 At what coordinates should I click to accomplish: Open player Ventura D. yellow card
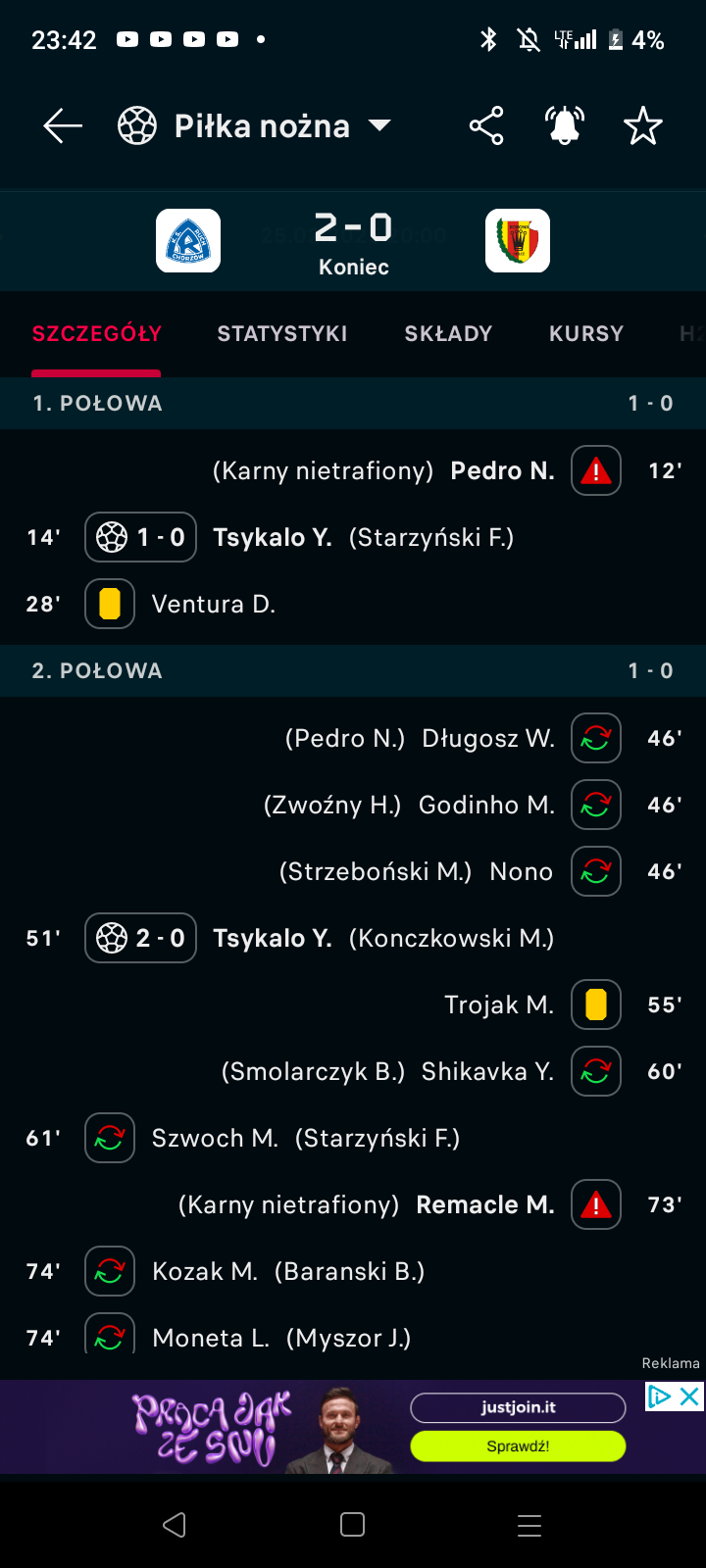pos(213,604)
